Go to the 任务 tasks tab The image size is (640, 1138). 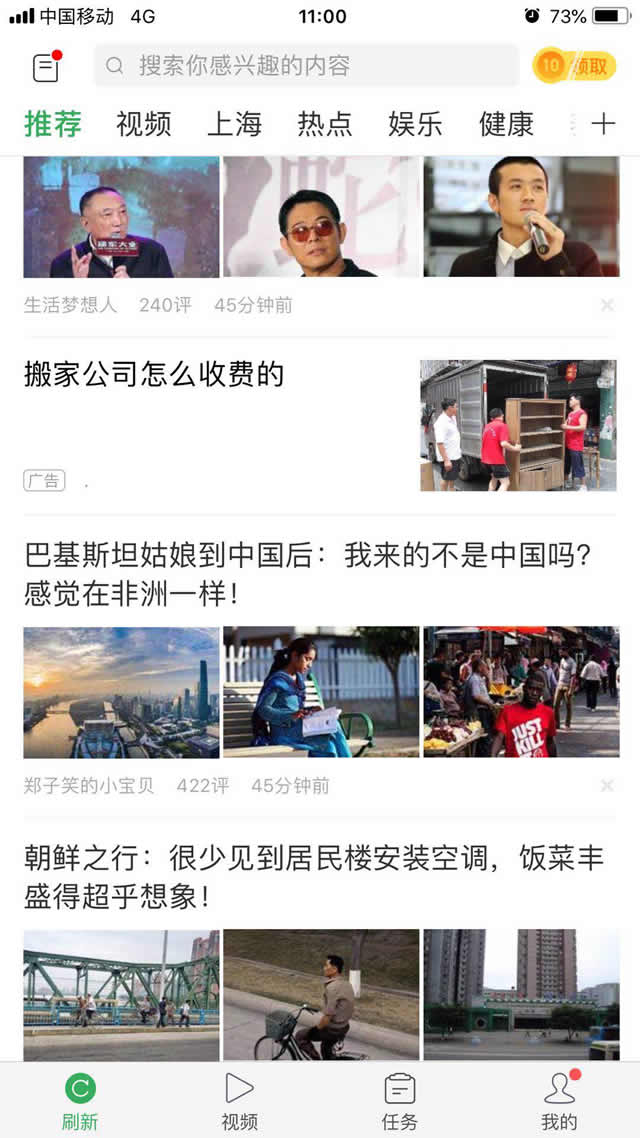(x=400, y=1100)
